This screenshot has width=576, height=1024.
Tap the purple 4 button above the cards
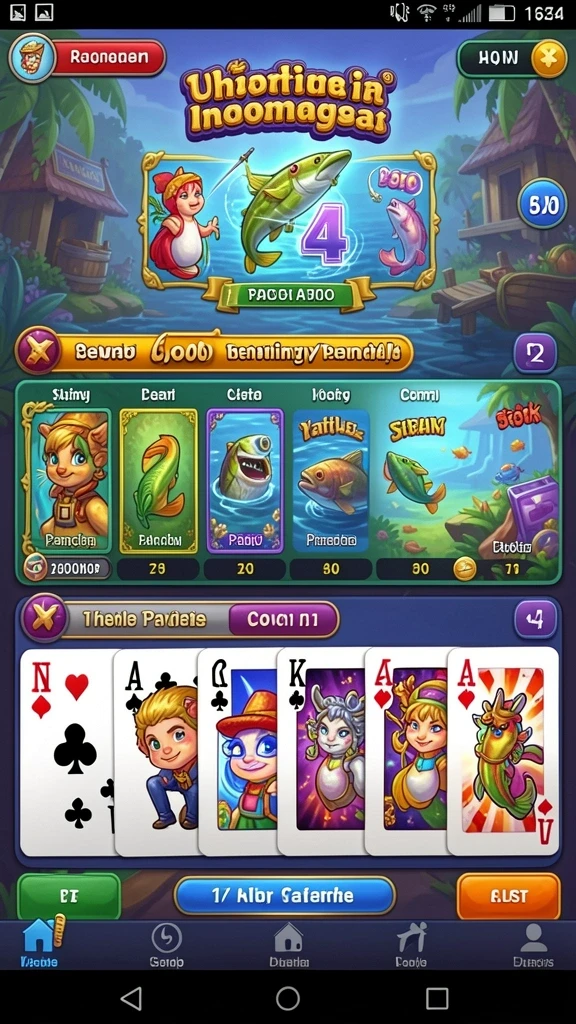click(x=536, y=618)
